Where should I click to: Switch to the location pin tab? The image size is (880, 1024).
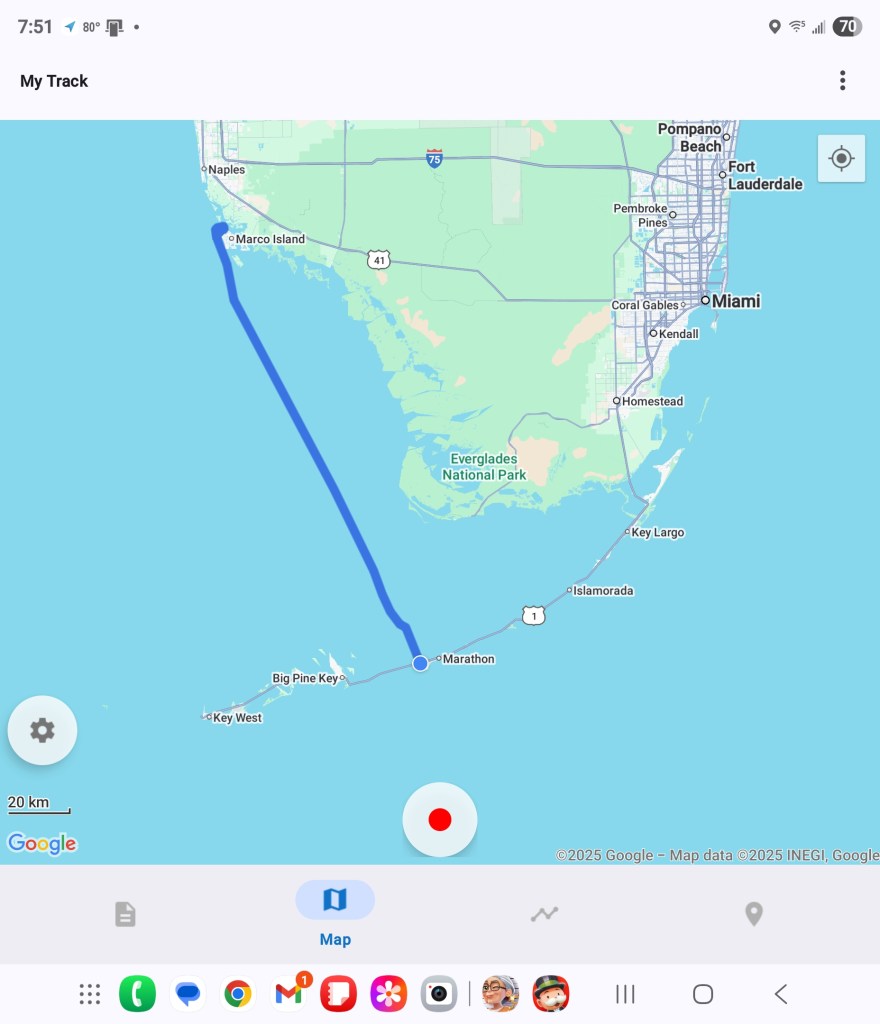click(x=754, y=914)
